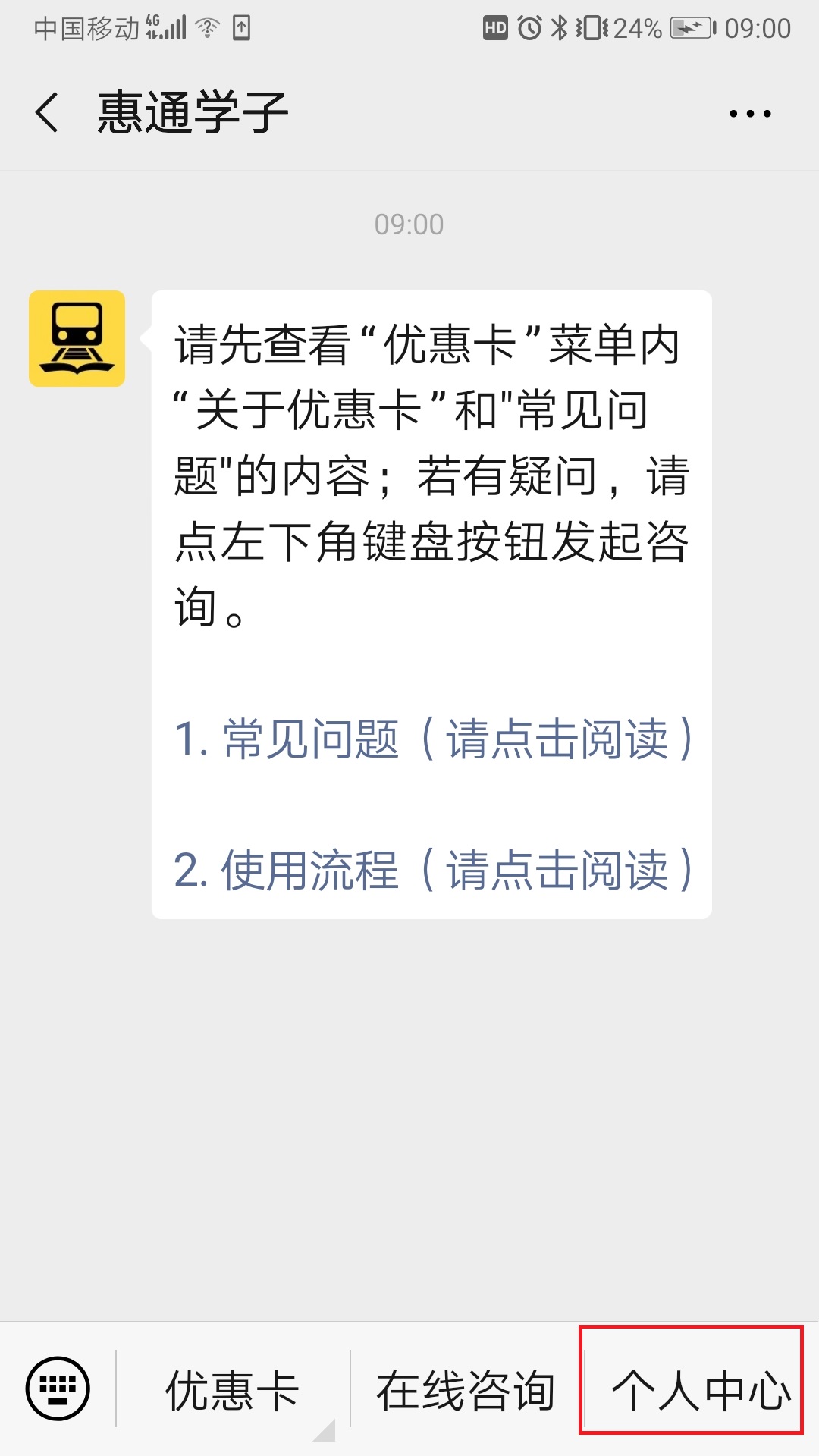The image size is (819, 1456).
Task: Open the three-dot overflow menu
Action: point(749,114)
